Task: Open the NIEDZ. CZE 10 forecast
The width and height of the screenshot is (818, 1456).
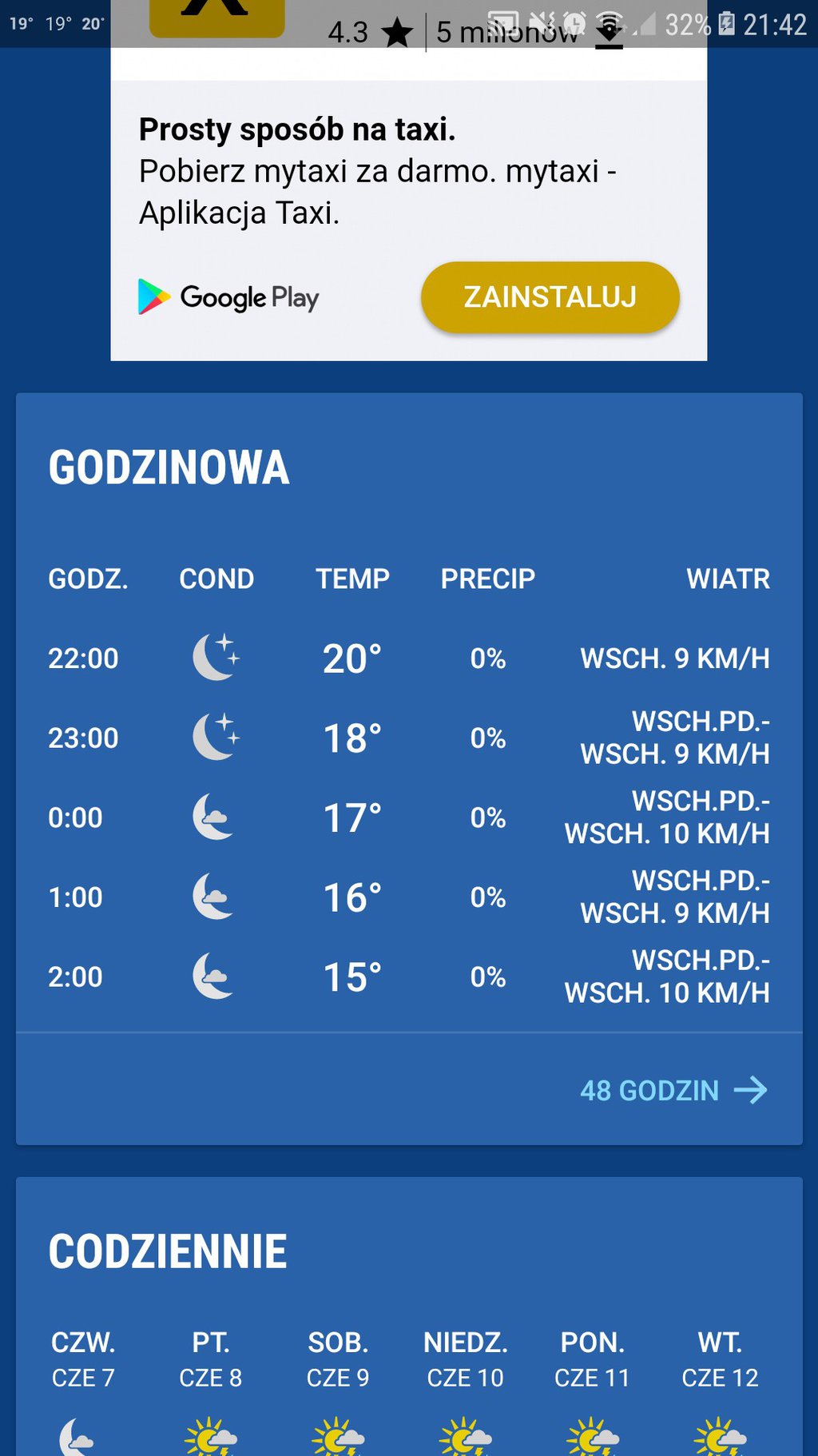Action: (x=466, y=1390)
